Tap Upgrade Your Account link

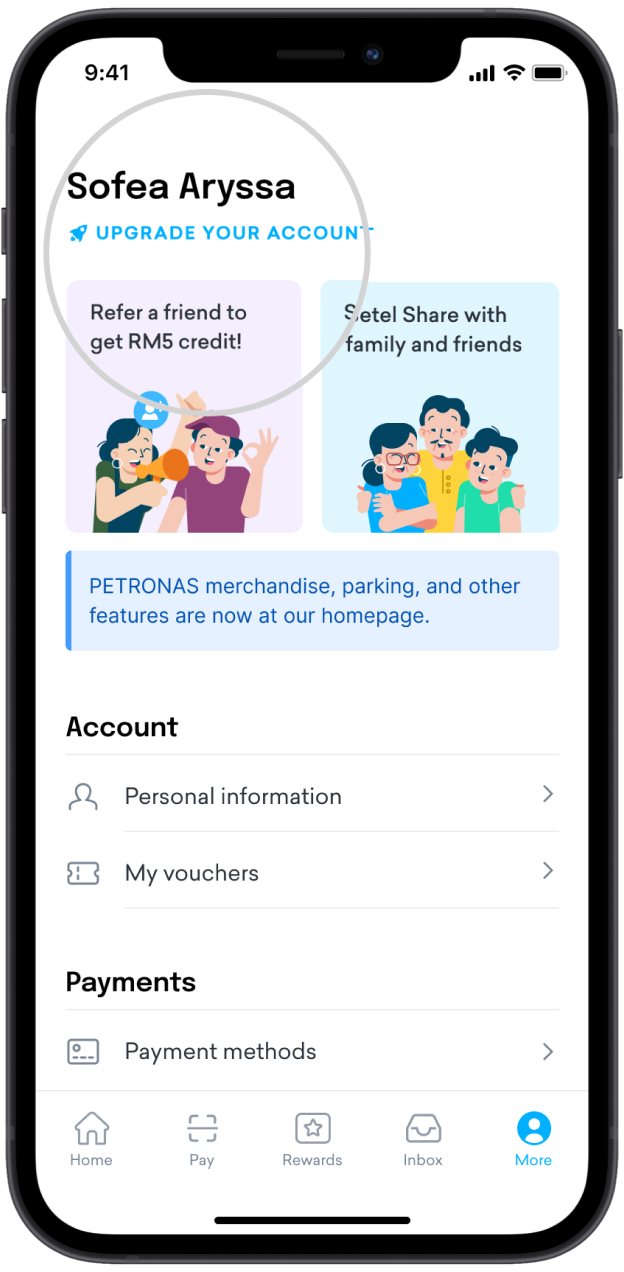(x=218, y=233)
